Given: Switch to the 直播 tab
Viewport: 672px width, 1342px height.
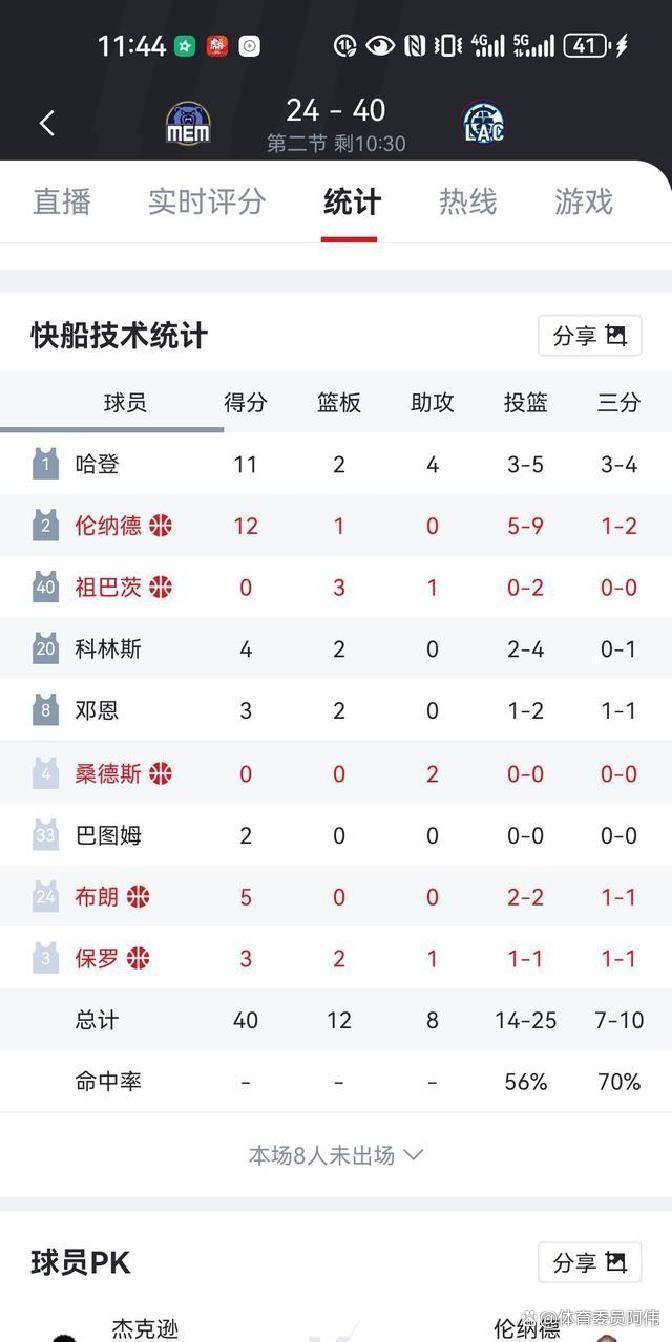Looking at the screenshot, I should click(x=62, y=202).
